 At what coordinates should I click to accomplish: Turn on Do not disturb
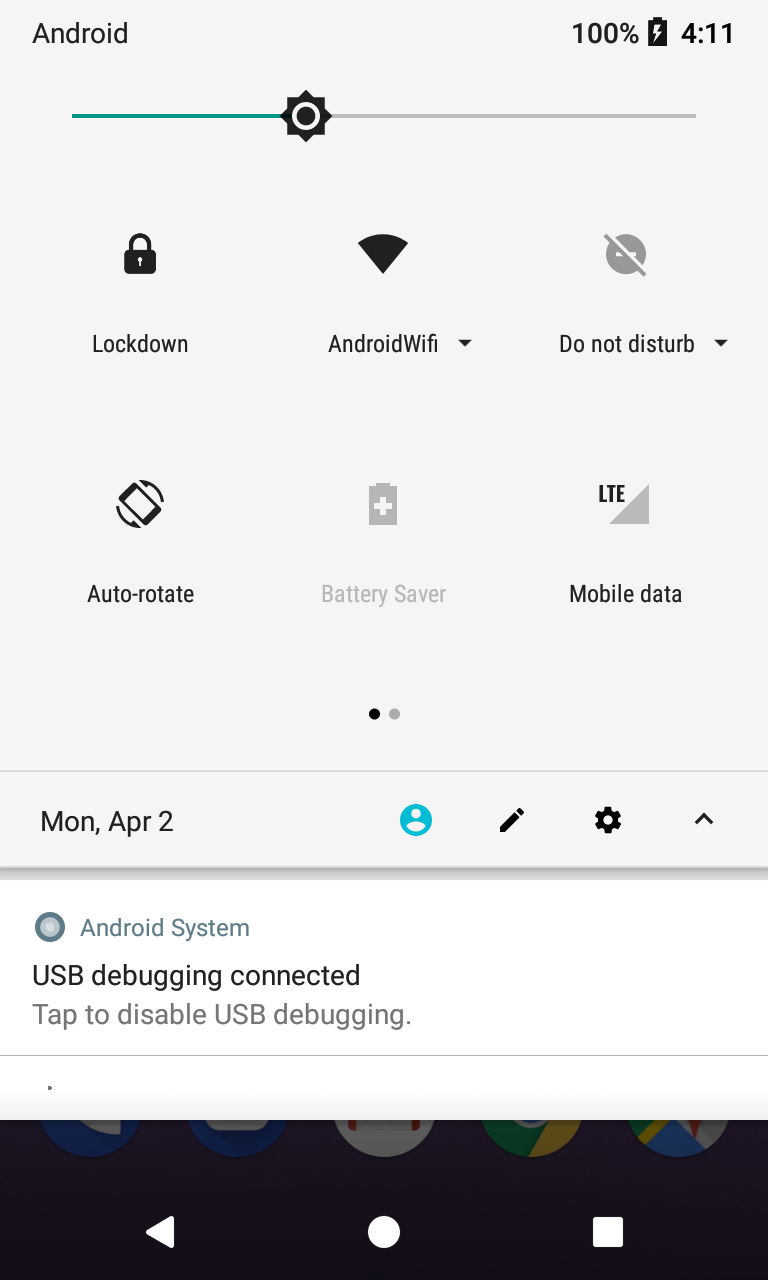[x=626, y=255]
